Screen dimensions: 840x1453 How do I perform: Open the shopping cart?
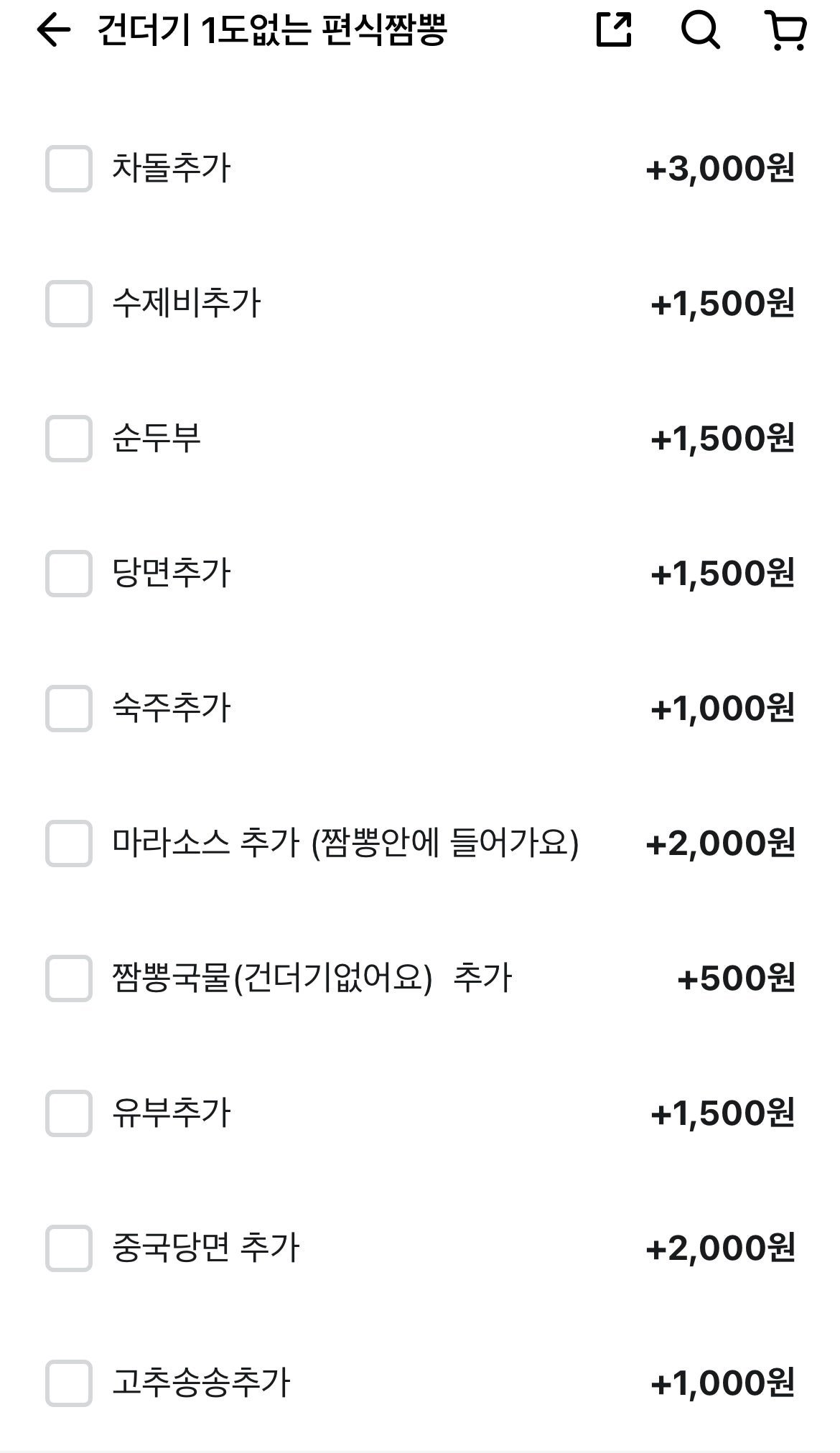(787, 31)
